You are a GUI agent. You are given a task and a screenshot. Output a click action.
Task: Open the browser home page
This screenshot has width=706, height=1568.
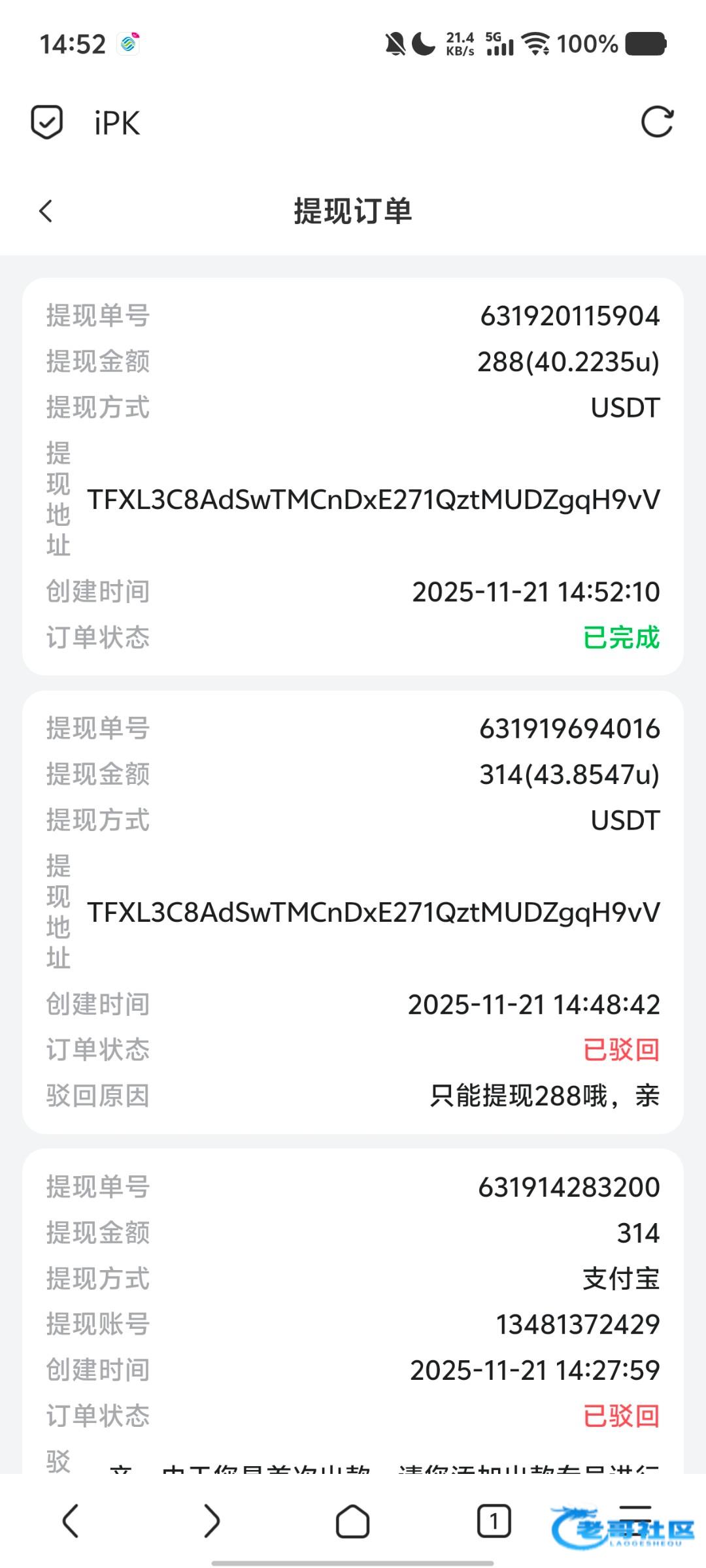[x=352, y=1521]
